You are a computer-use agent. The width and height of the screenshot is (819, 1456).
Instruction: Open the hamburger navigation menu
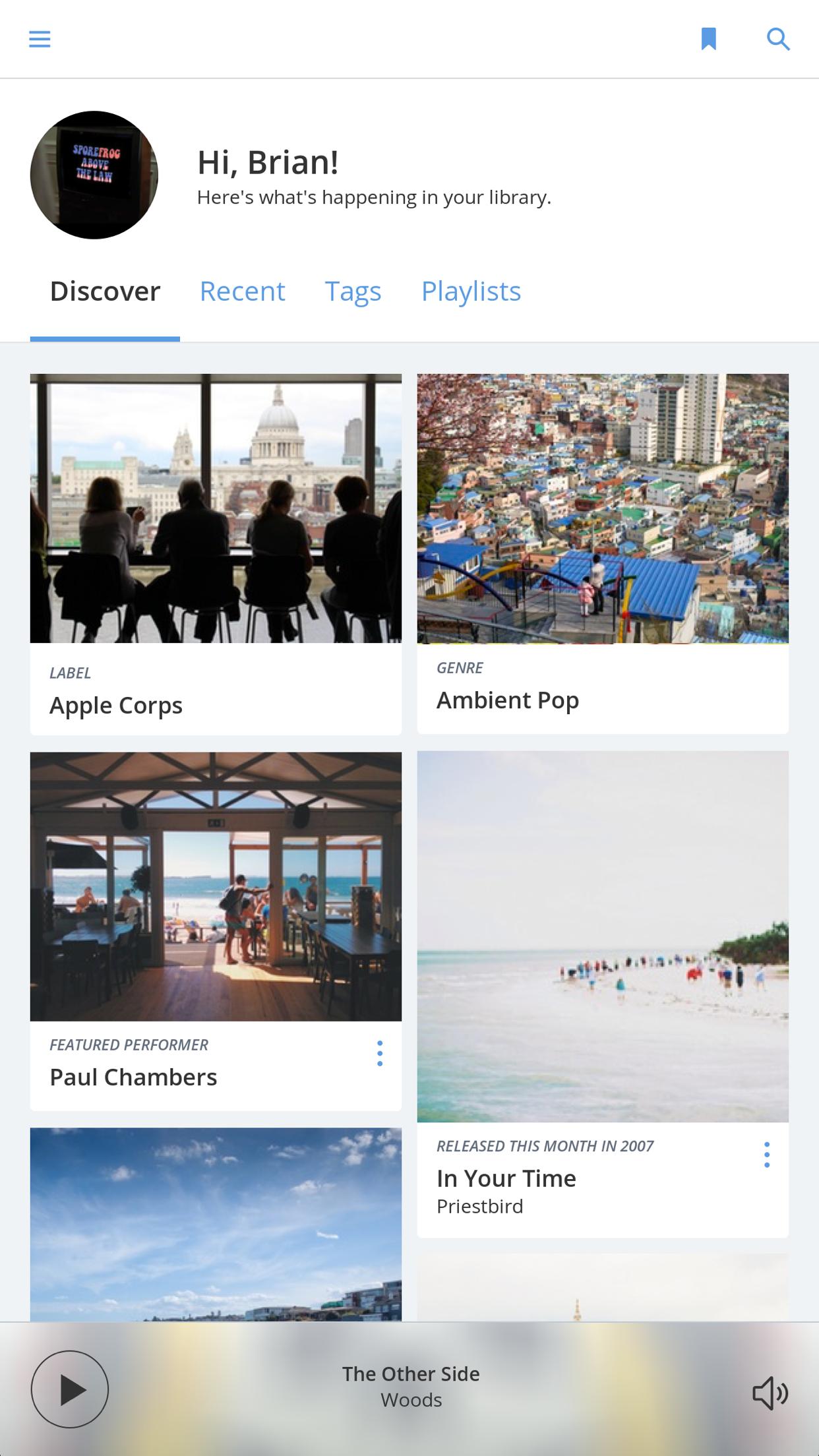(x=40, y=40)
